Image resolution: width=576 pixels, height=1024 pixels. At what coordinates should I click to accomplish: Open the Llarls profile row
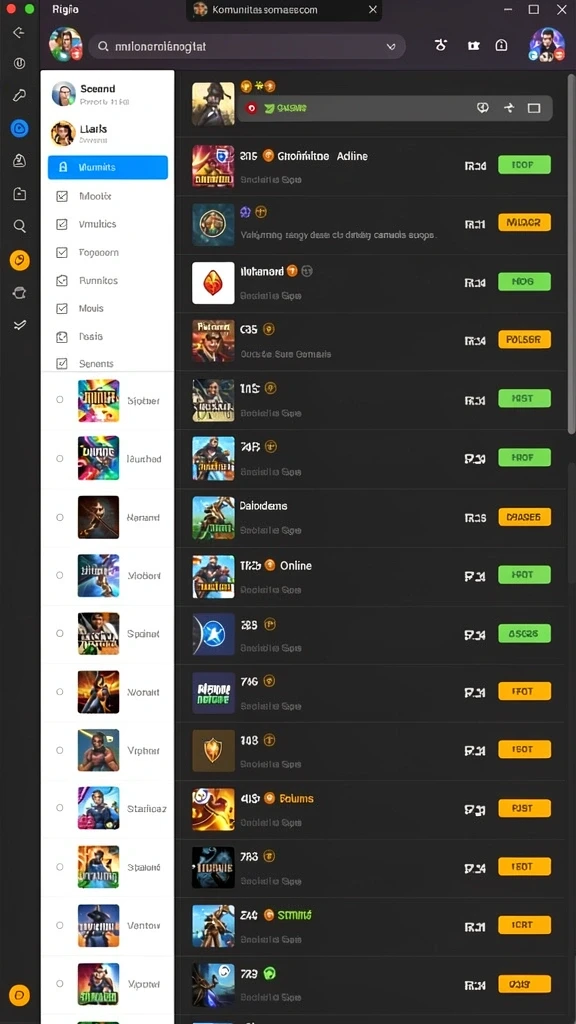108,133
